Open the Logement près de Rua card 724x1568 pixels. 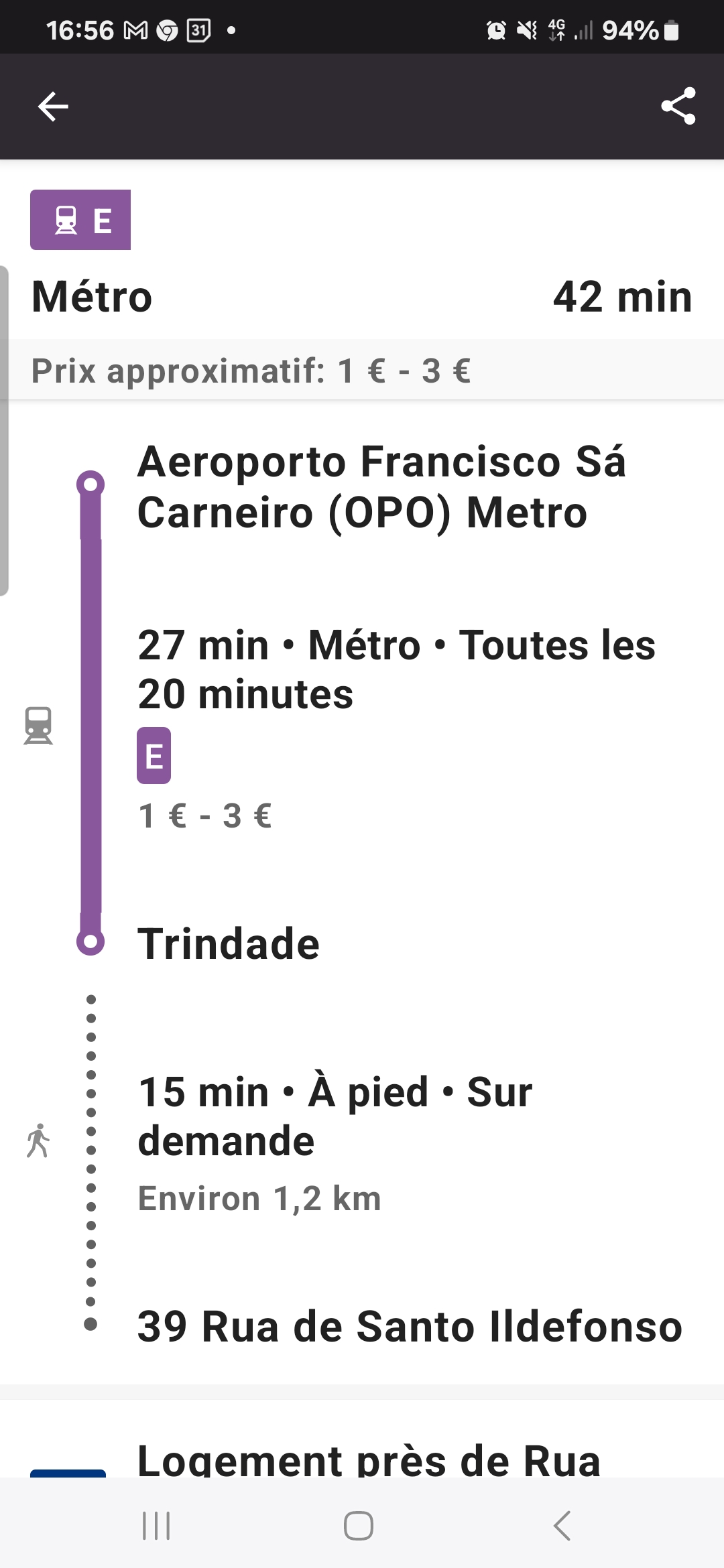pos(369,1459)
